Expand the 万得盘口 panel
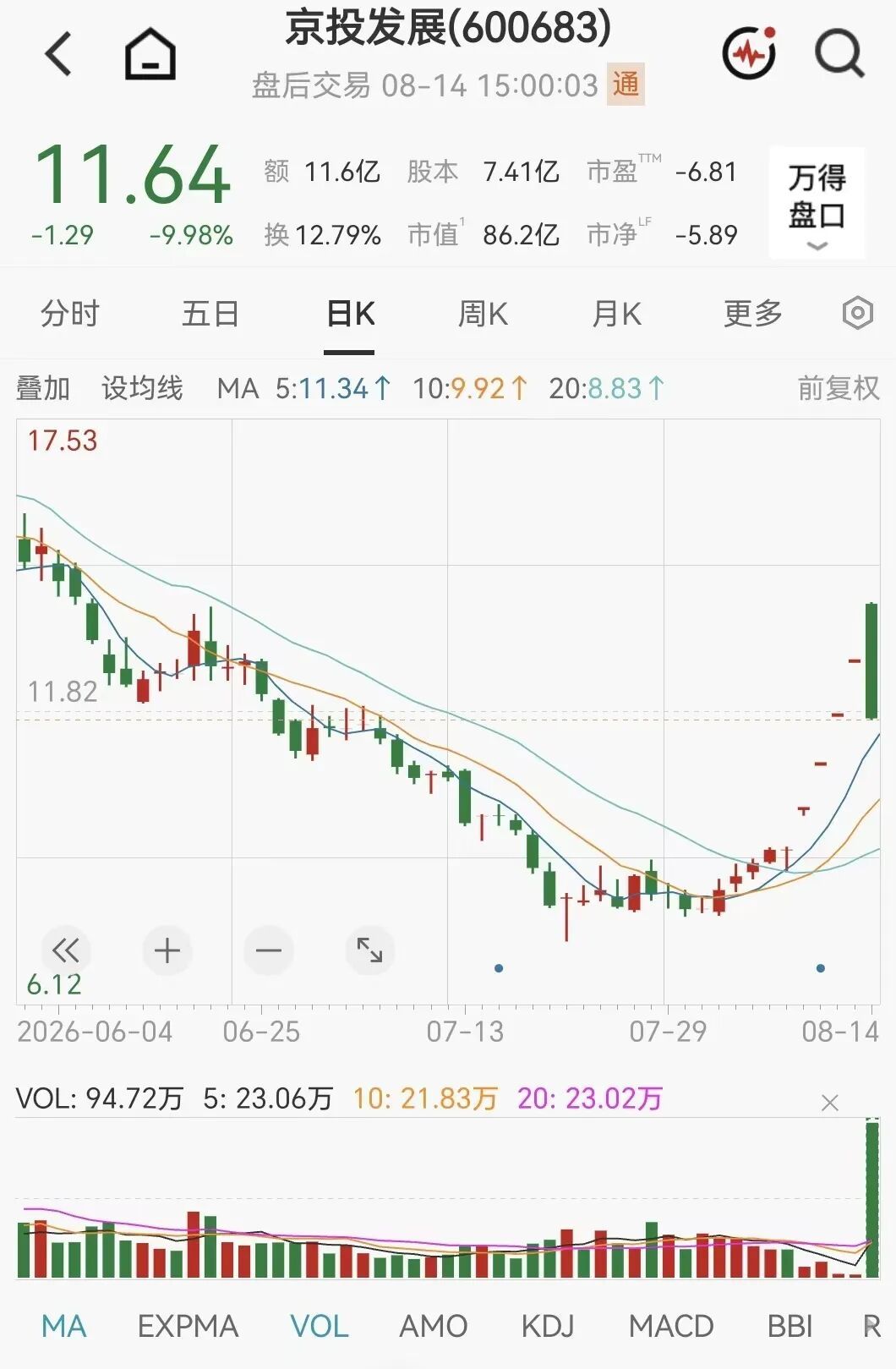Viewport: 896px width, 1369px height. point(817,203)
